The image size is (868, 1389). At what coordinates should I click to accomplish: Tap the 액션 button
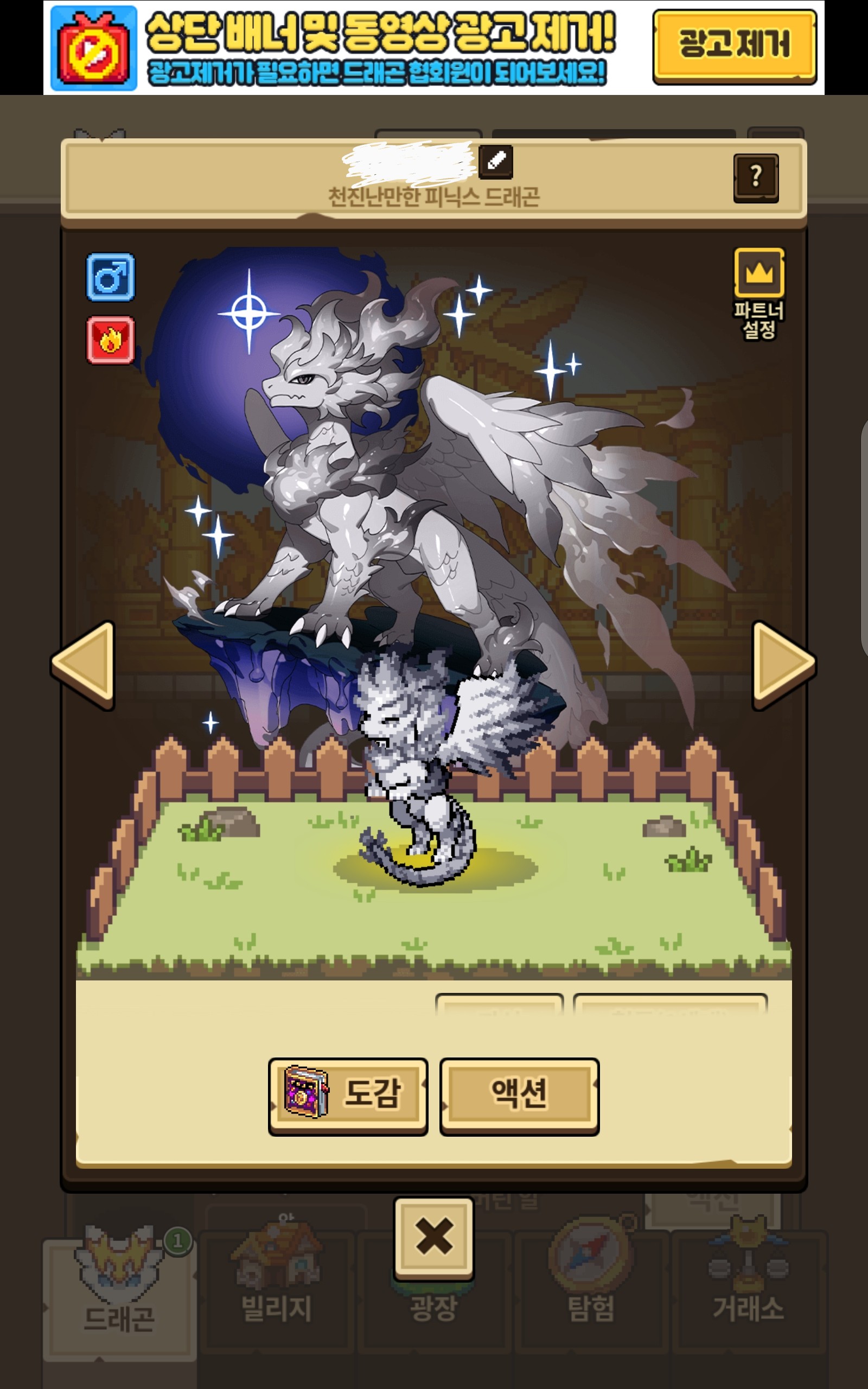click(x=520, y=1096)
